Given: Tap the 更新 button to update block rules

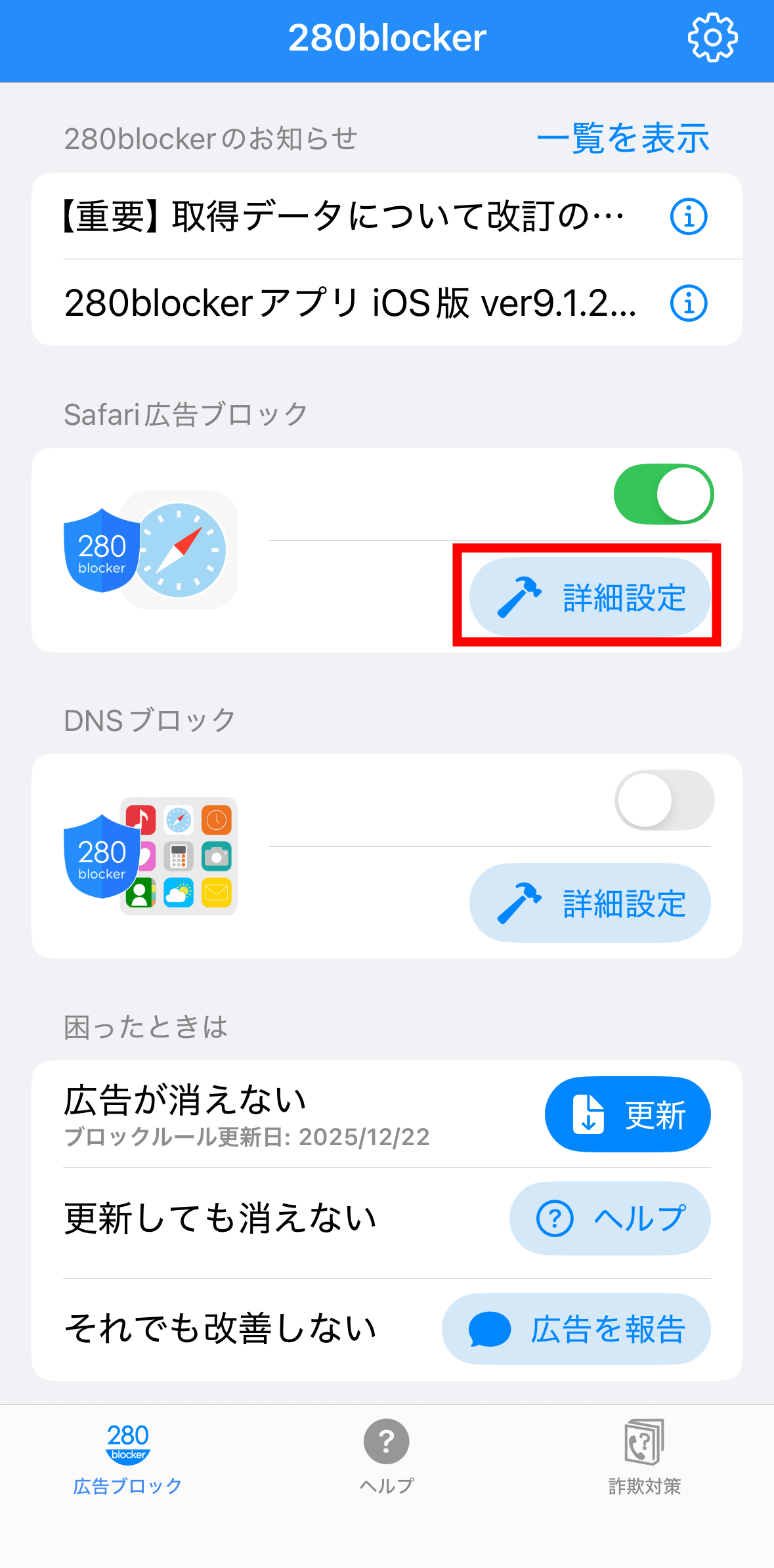Looking at the screenshot, I should pos(627,1114).
